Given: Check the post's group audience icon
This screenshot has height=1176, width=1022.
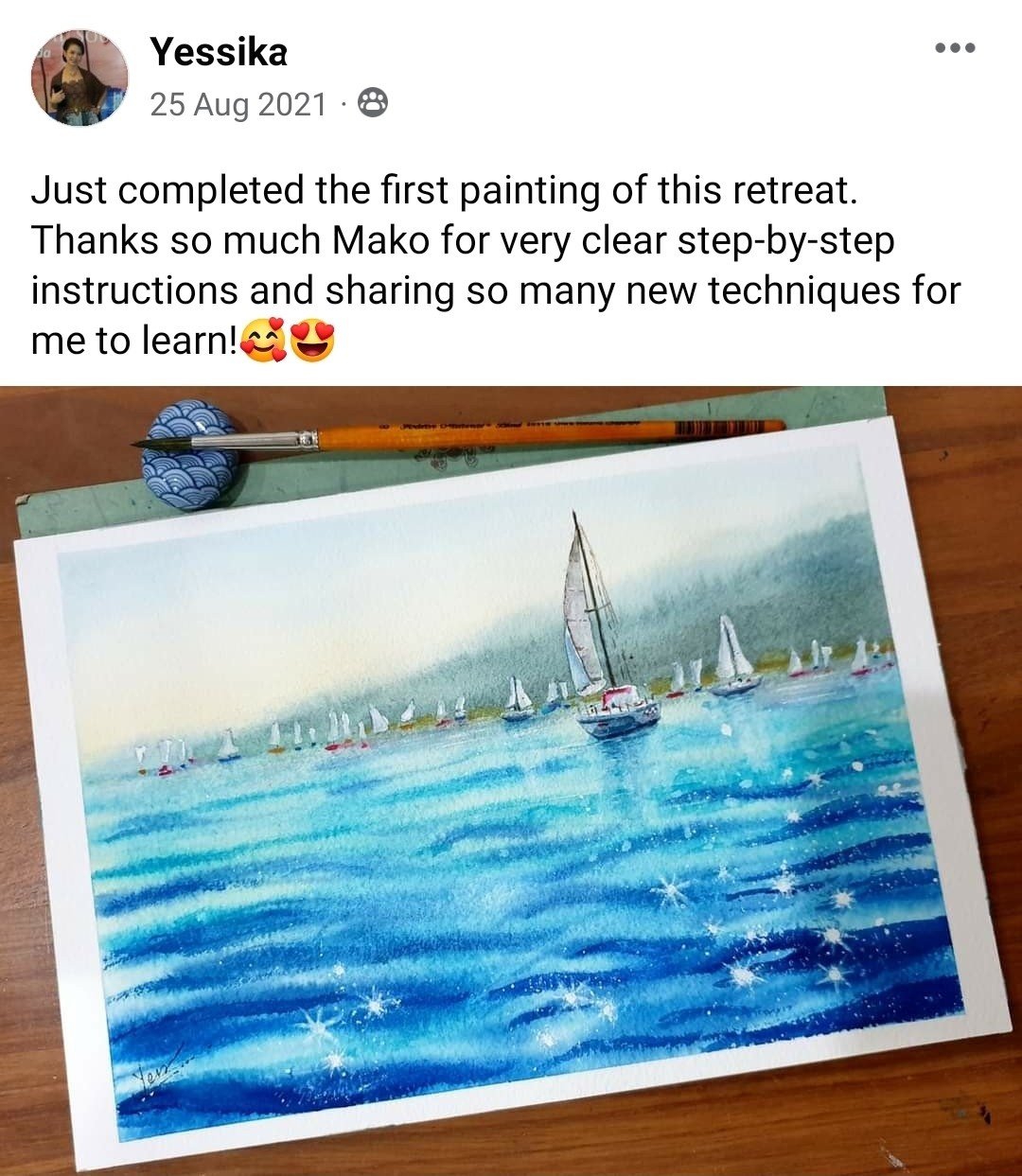Looking at the screenshot, I should (373, 103).
